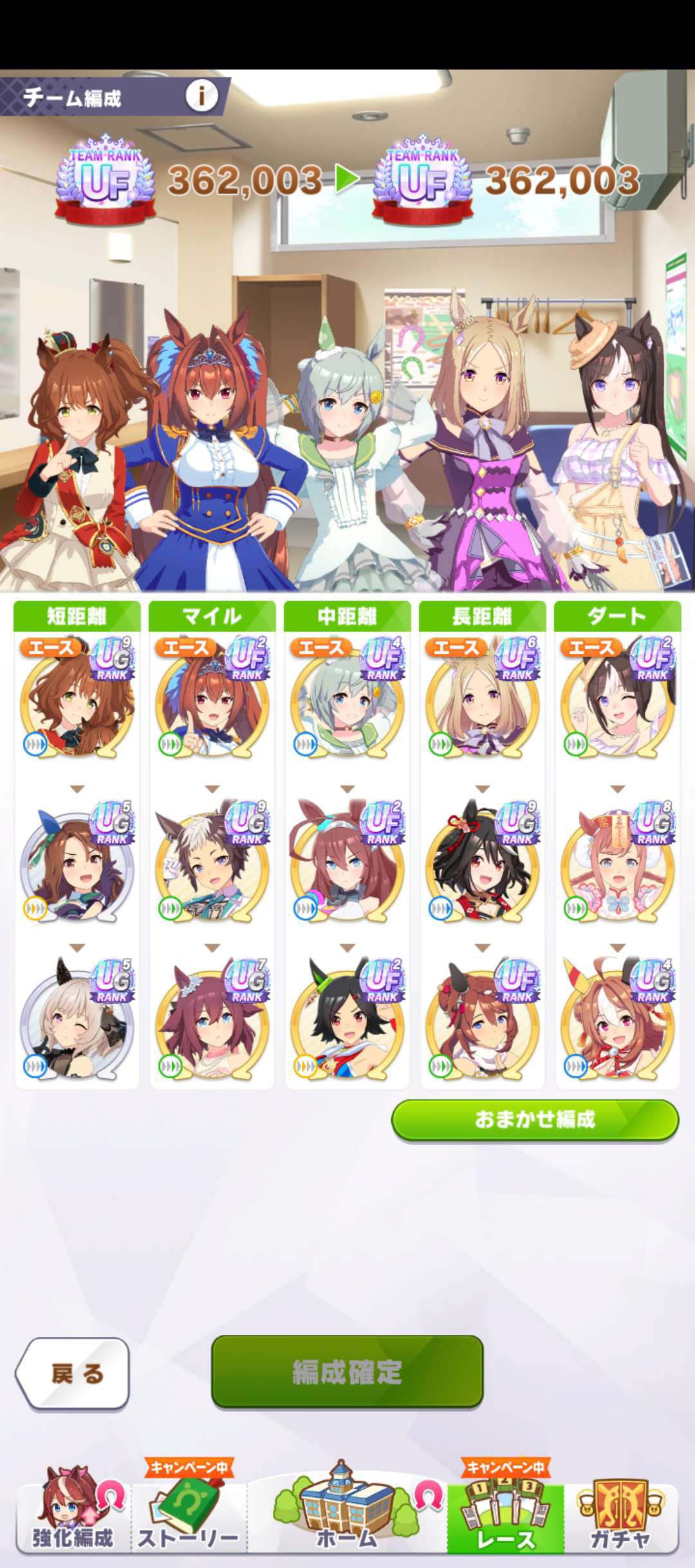Change the second 短距離 team member
Image resolution: width=695 pixels, height=1568 pixels.
click(x=77, y=863)
